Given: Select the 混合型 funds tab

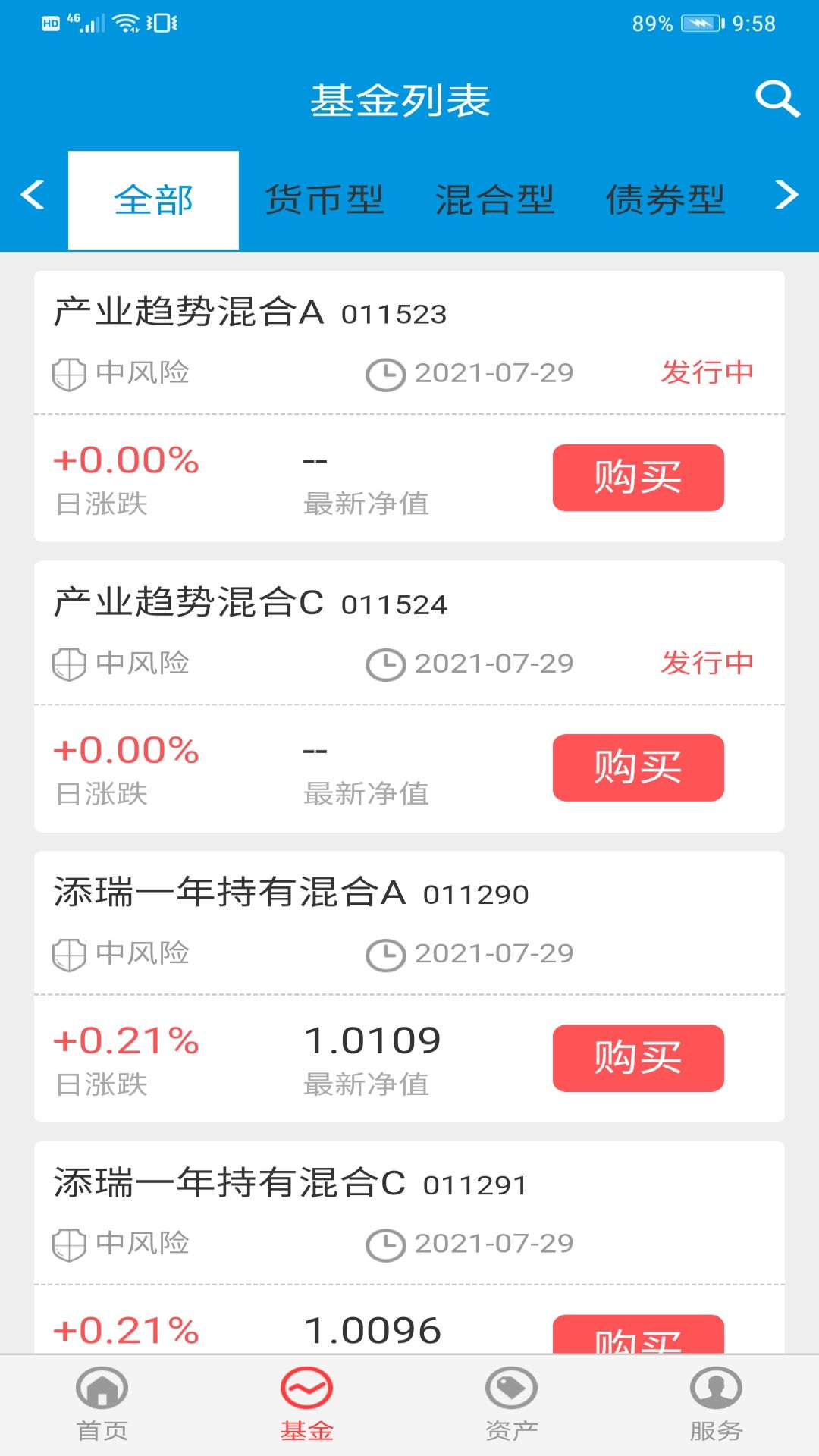Looking at the screenshot, I should point(497,197).
